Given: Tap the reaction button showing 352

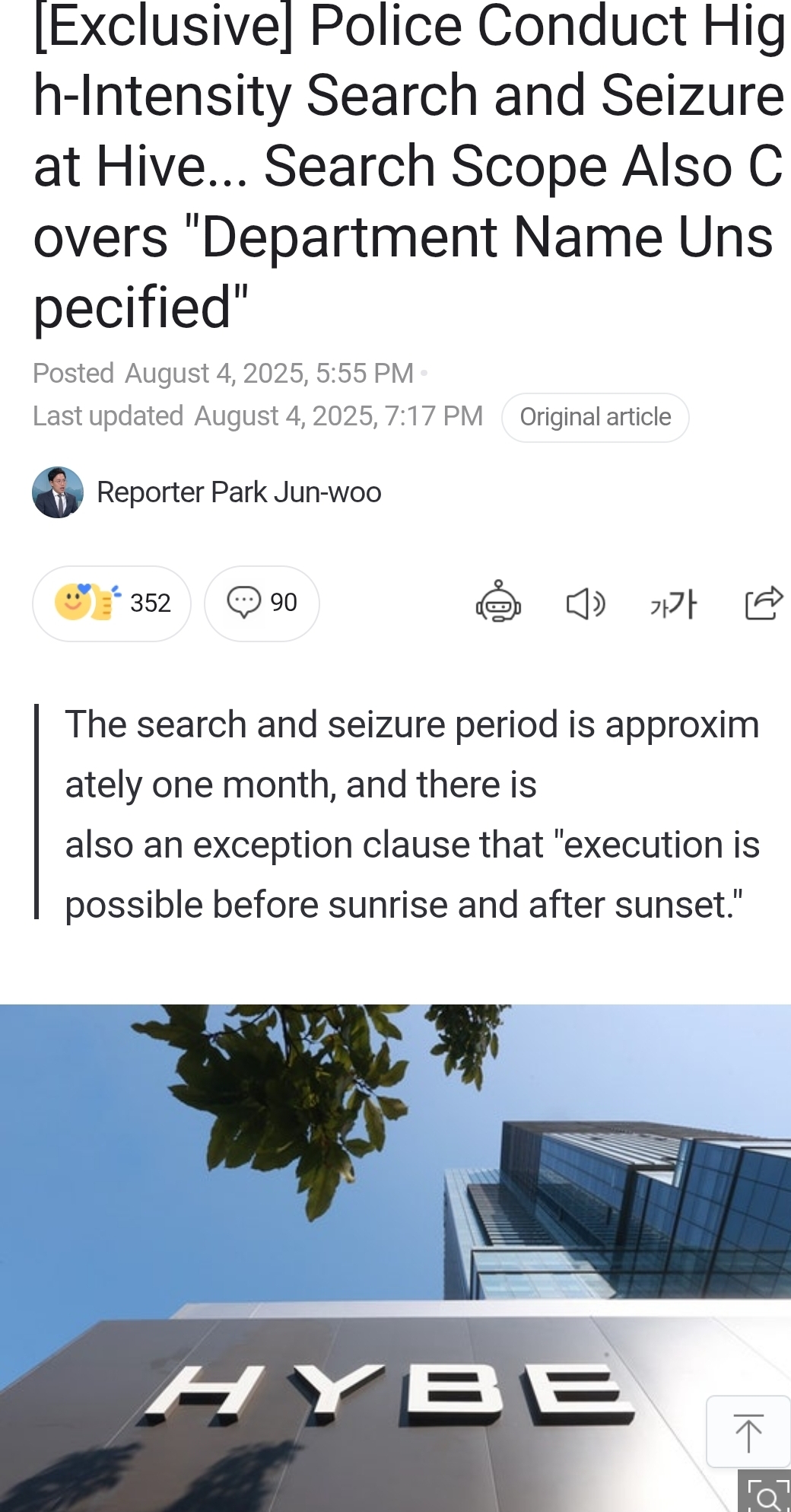Looking at the screenshot, I should coord(112,603).
